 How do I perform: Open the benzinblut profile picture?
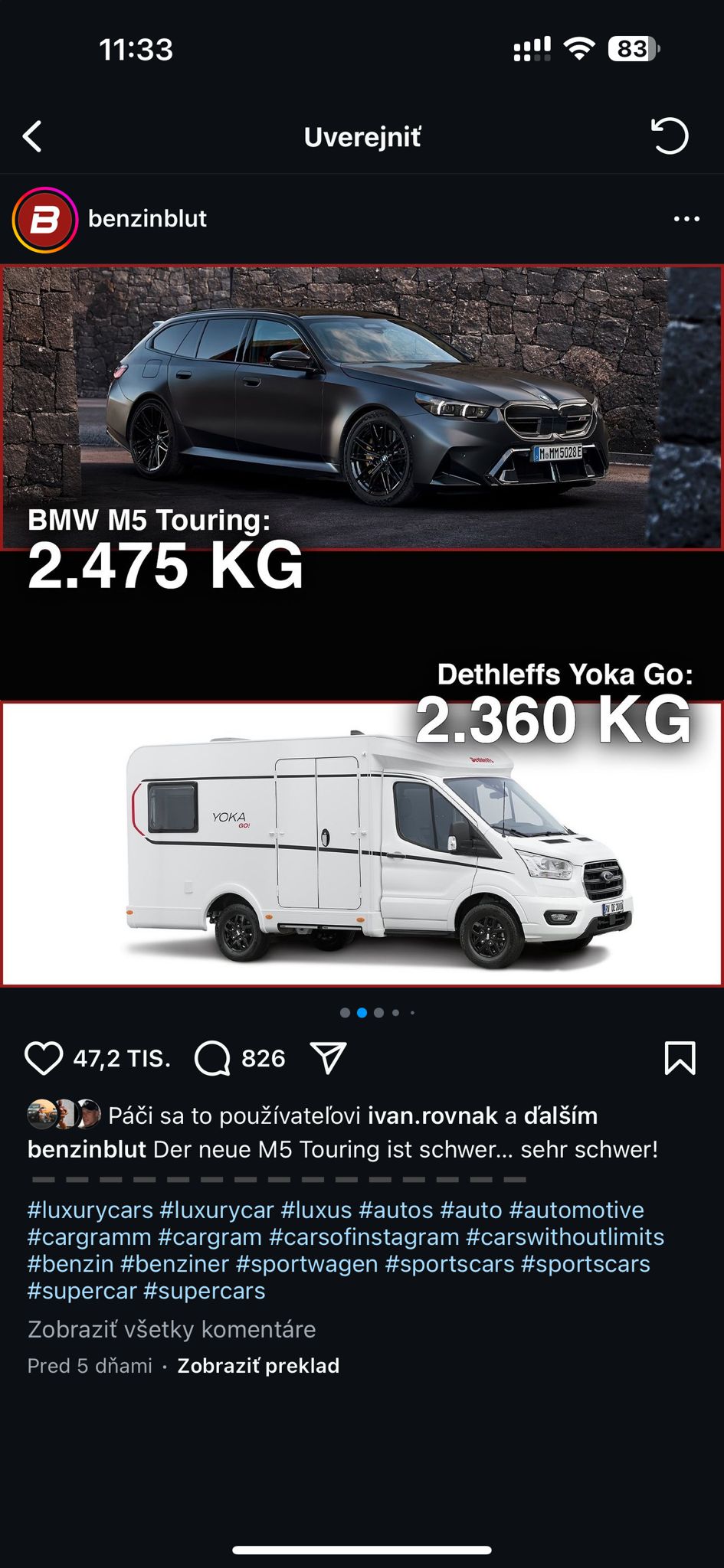coord(44,220)
